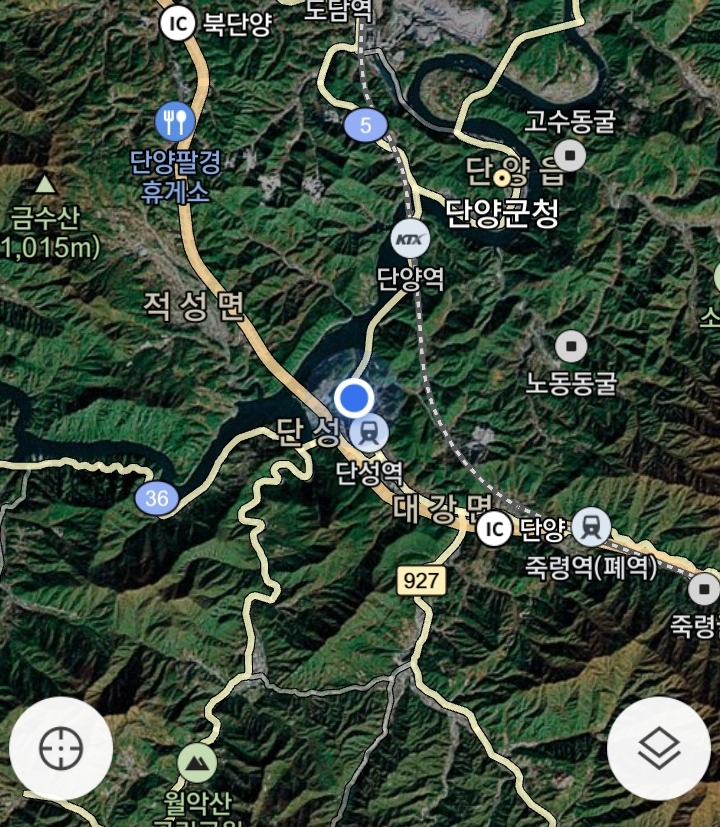720x827 pixels.
Task: Select the 고수동굴 place marker
Action: point(570,156)
